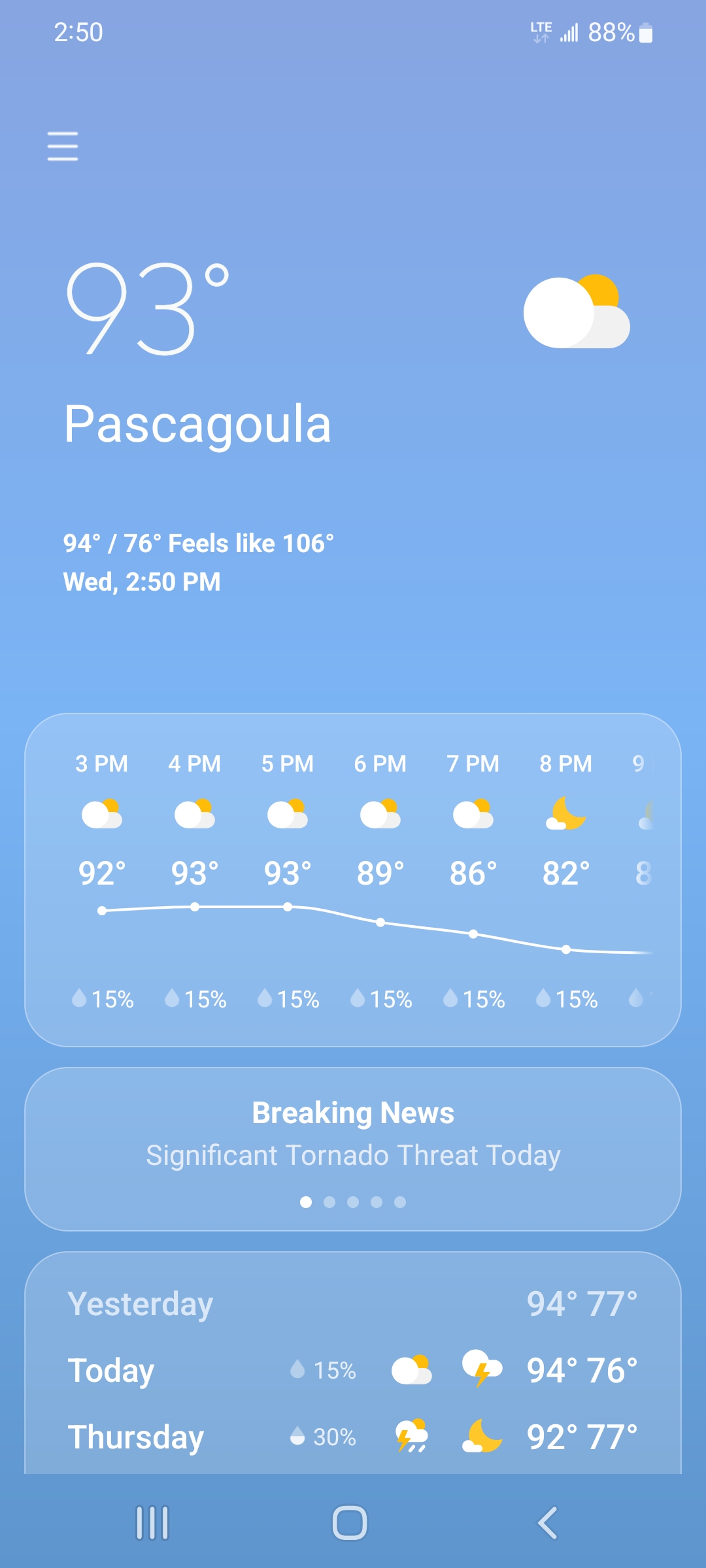Viewport: 706px width, 1568px height.
Task: Open recent apps from the navigation bar
Action: (x=152, y=1523)
